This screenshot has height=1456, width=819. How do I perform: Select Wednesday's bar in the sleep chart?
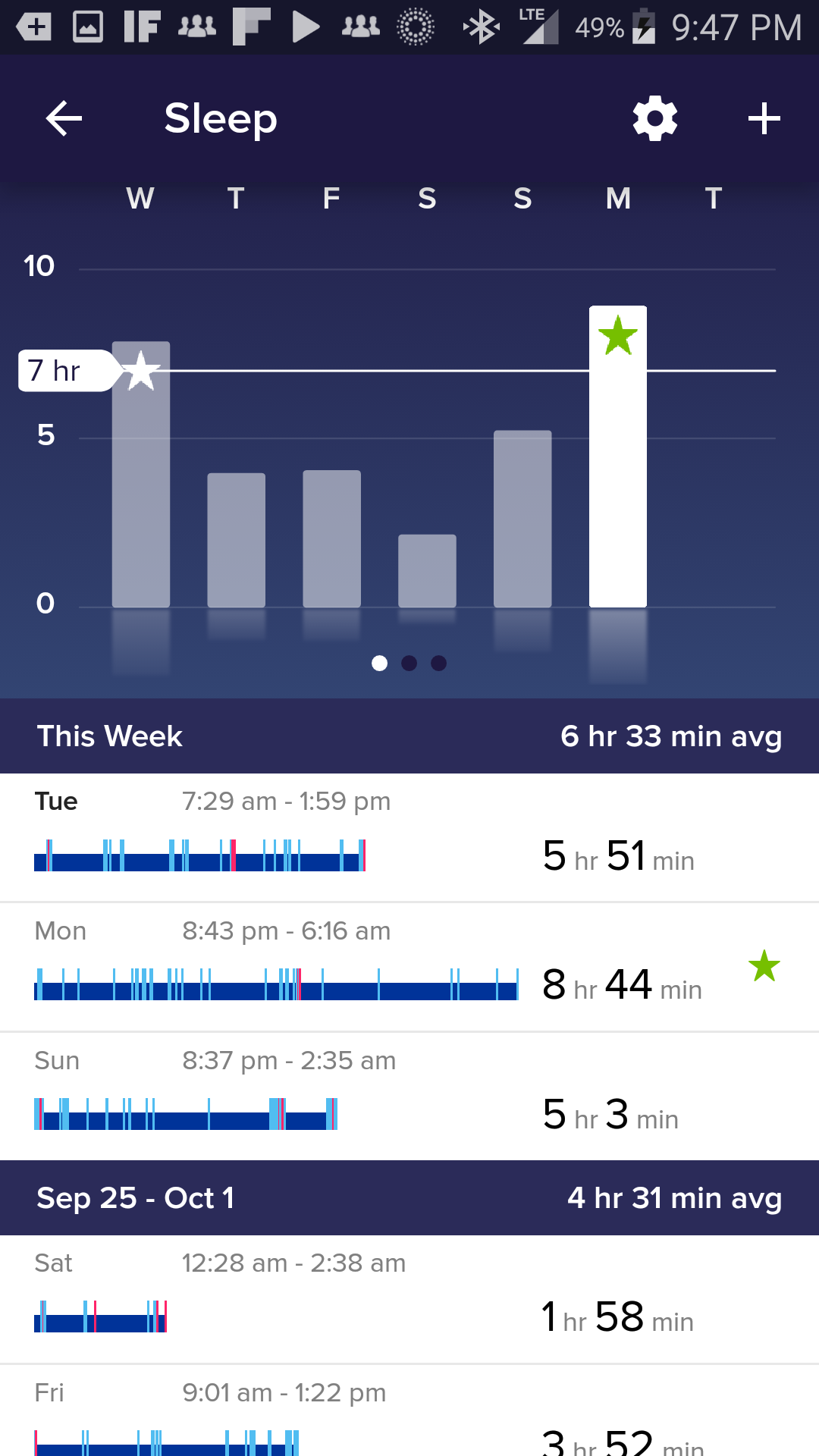click(x=141, y=475)
